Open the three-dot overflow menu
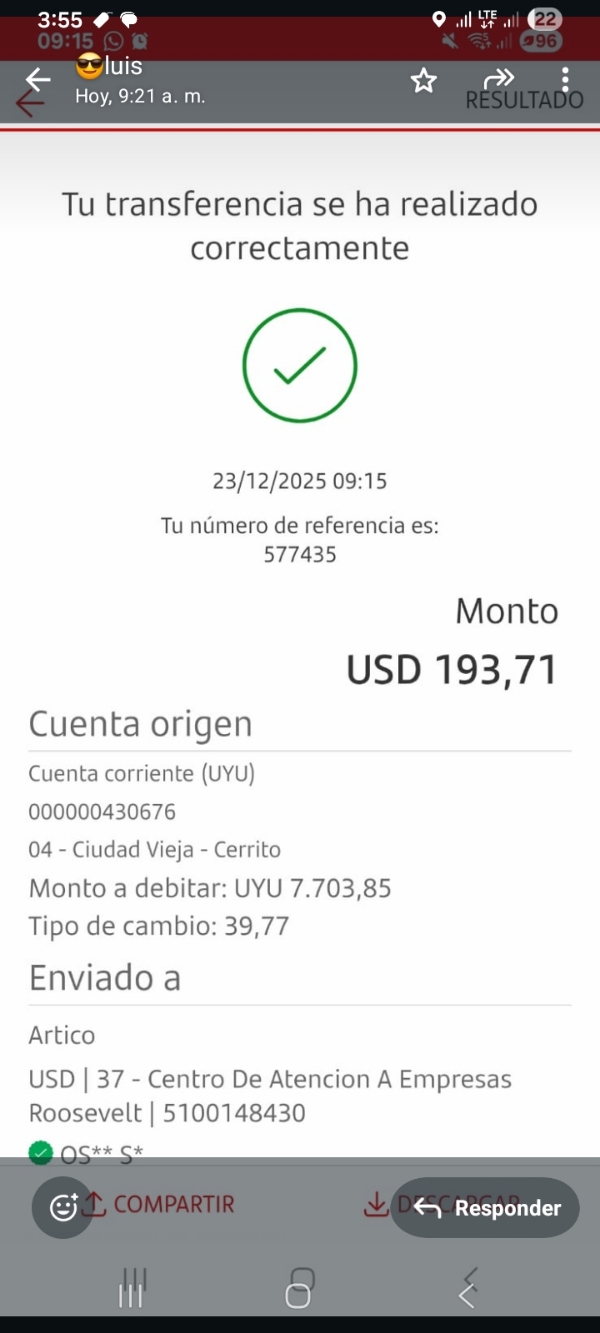 (x=565, y=80)
